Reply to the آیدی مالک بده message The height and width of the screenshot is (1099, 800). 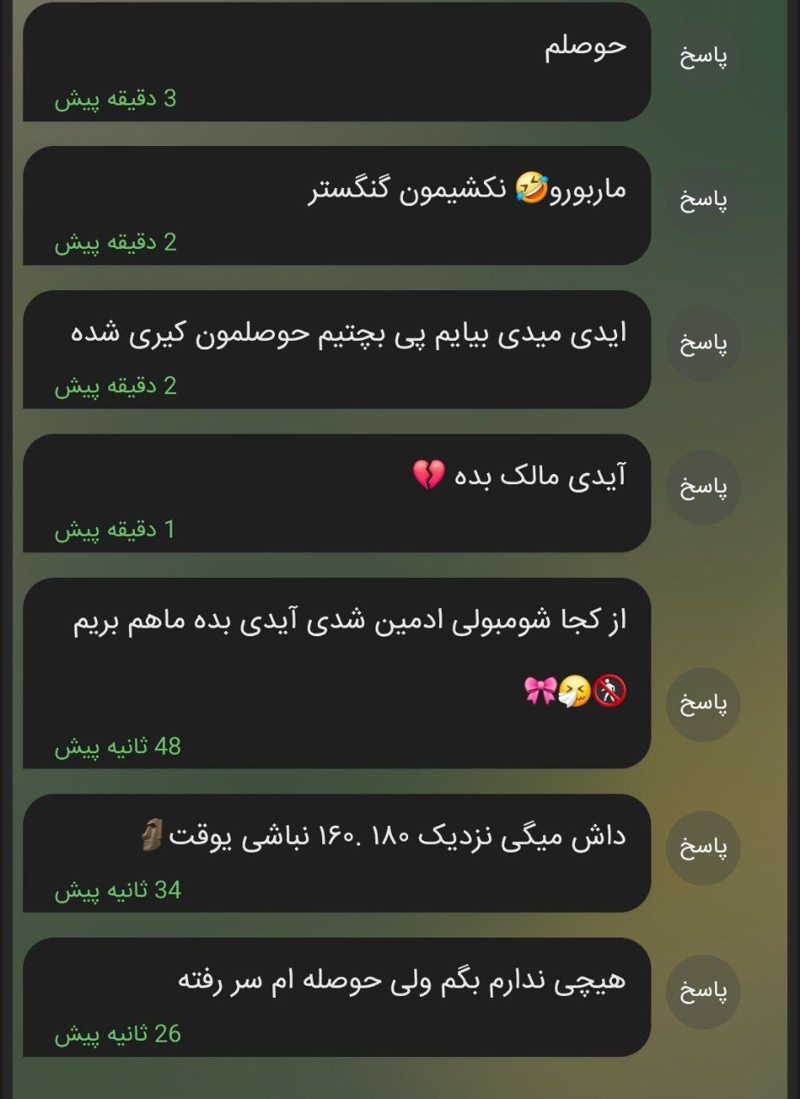tap(703, 488)
